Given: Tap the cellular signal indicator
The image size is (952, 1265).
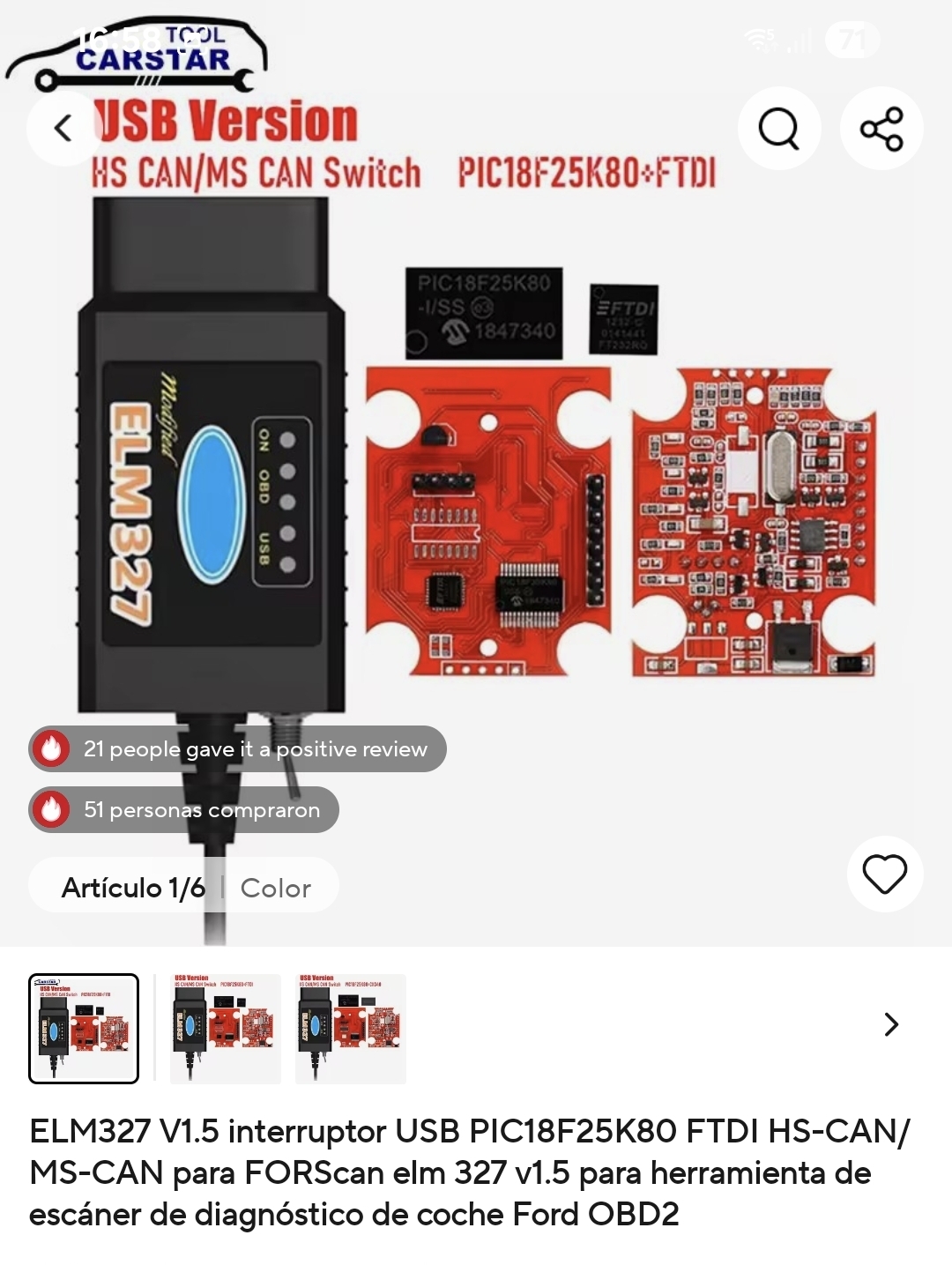Looking at the screenshot, I should point(798,40).
